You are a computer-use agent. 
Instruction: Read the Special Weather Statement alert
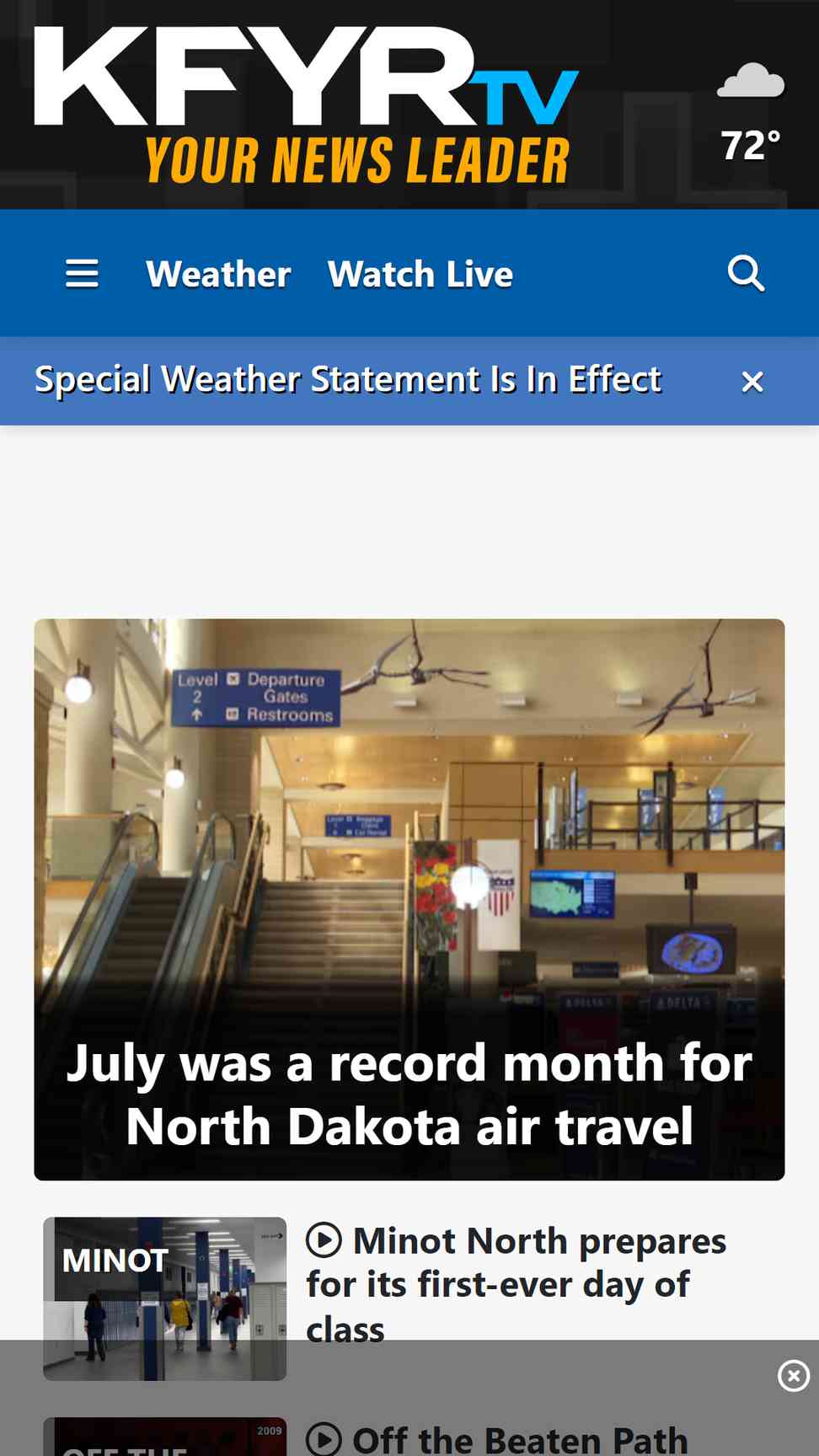coord(348,380)
